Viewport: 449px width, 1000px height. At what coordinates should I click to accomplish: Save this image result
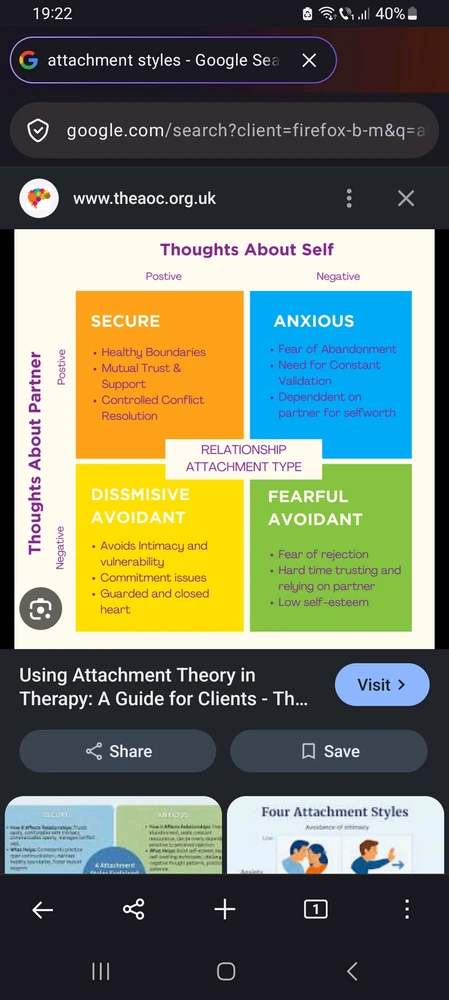[x=328, y=751]
